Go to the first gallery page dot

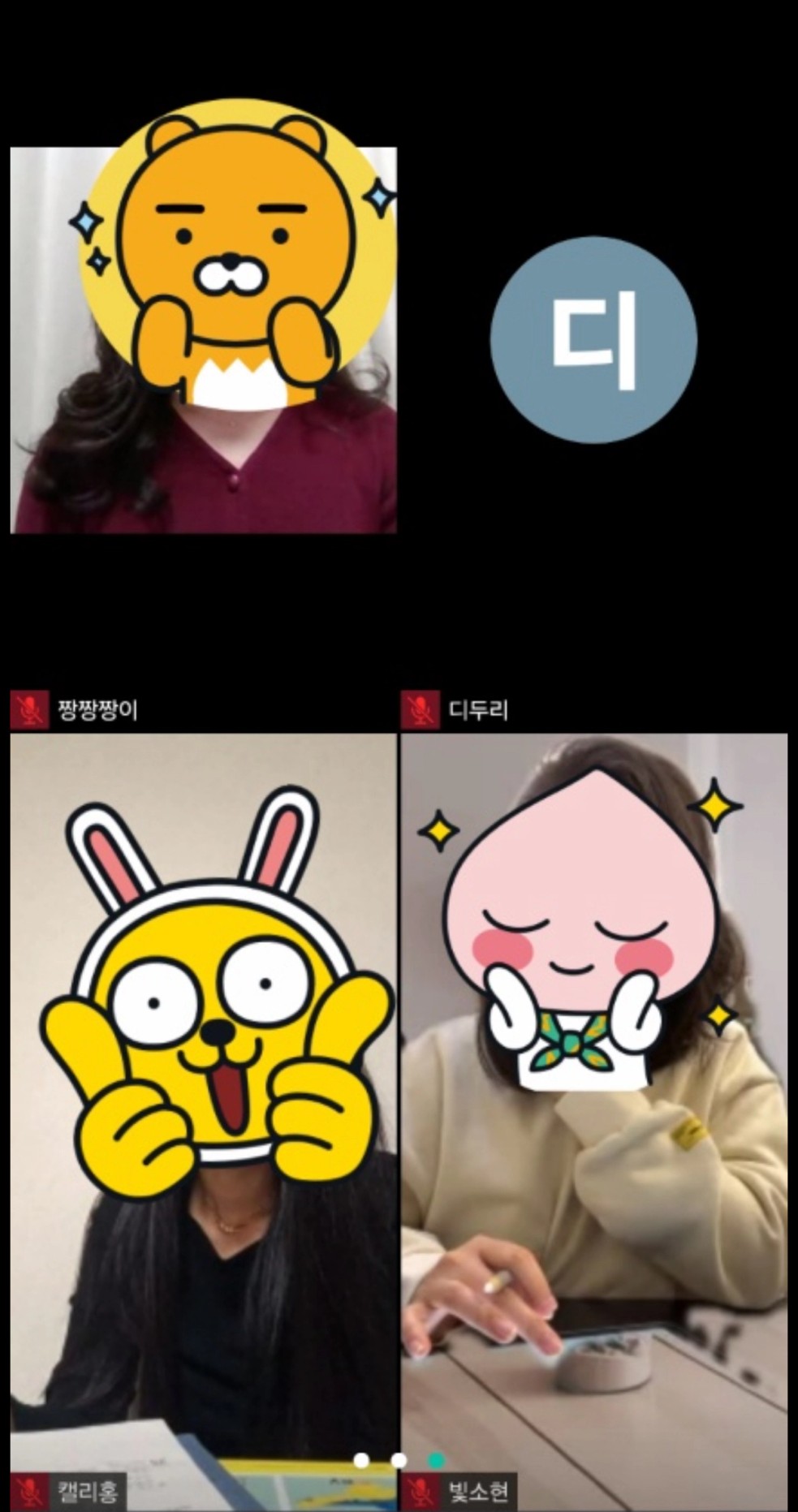point(361,1460)
